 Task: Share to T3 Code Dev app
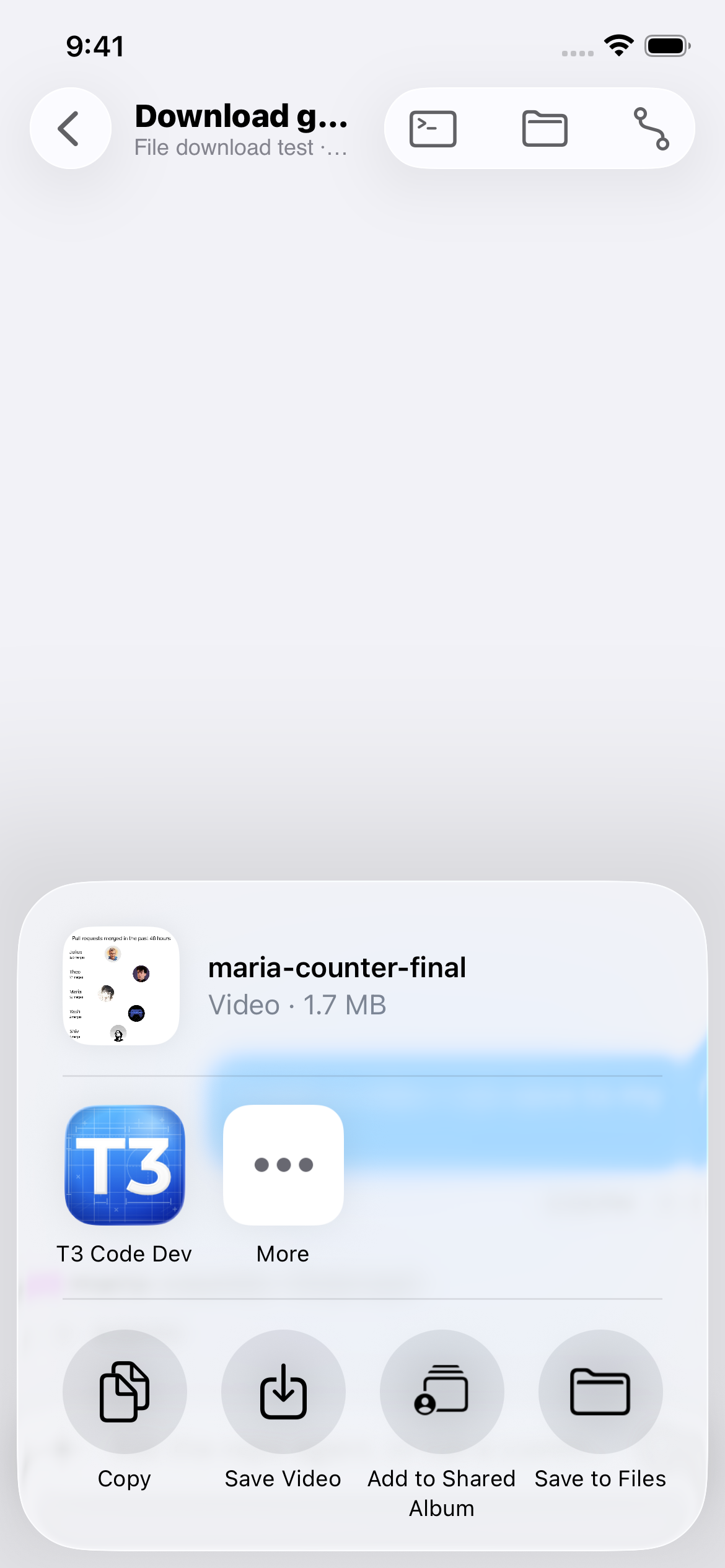125,1165
